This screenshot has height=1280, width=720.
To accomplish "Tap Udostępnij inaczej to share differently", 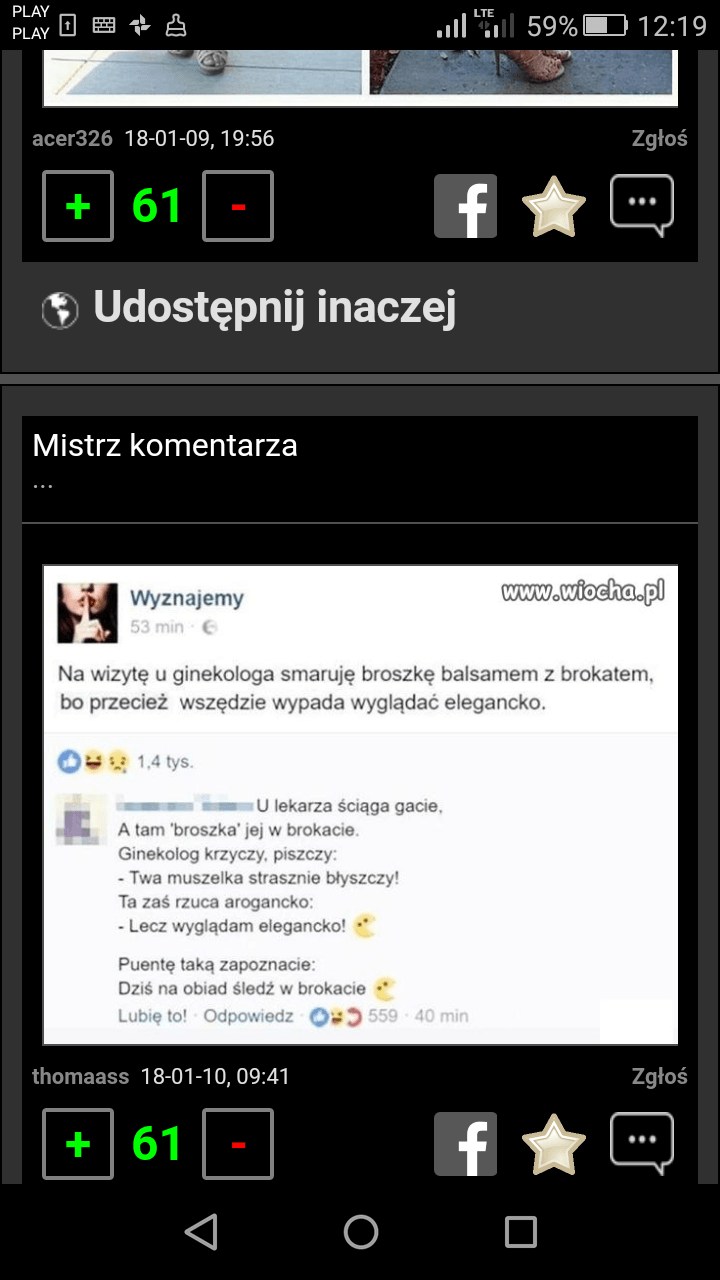I will [273, 308].
